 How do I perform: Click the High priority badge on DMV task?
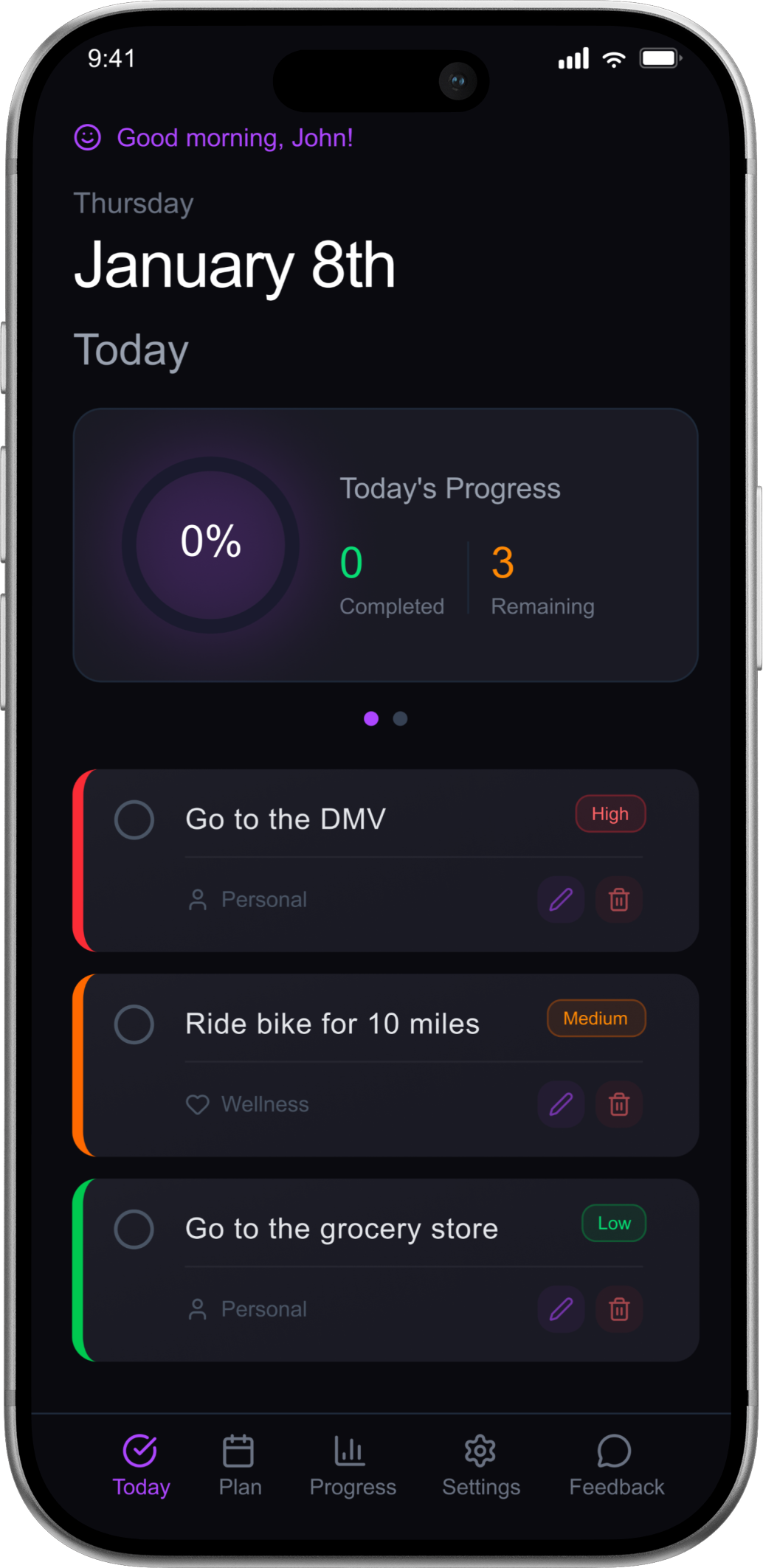tap(610, 814)
